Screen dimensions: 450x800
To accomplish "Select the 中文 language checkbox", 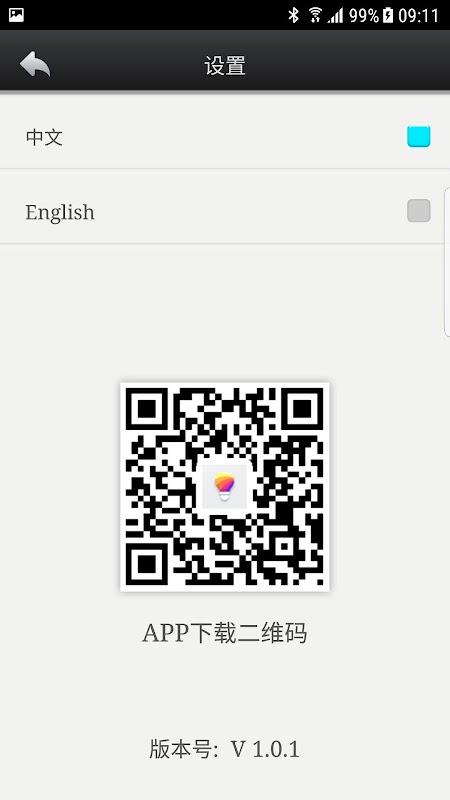I will point(418,136).
